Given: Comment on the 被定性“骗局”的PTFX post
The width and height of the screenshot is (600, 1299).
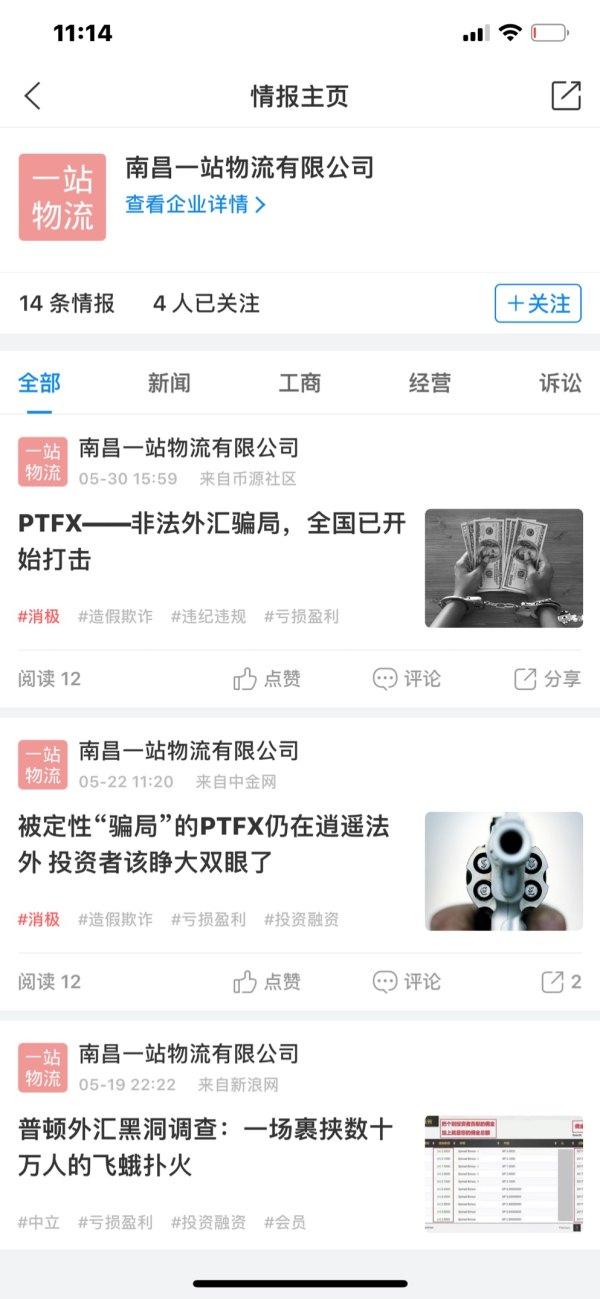Looking at the screenshot, I should 406,982.
